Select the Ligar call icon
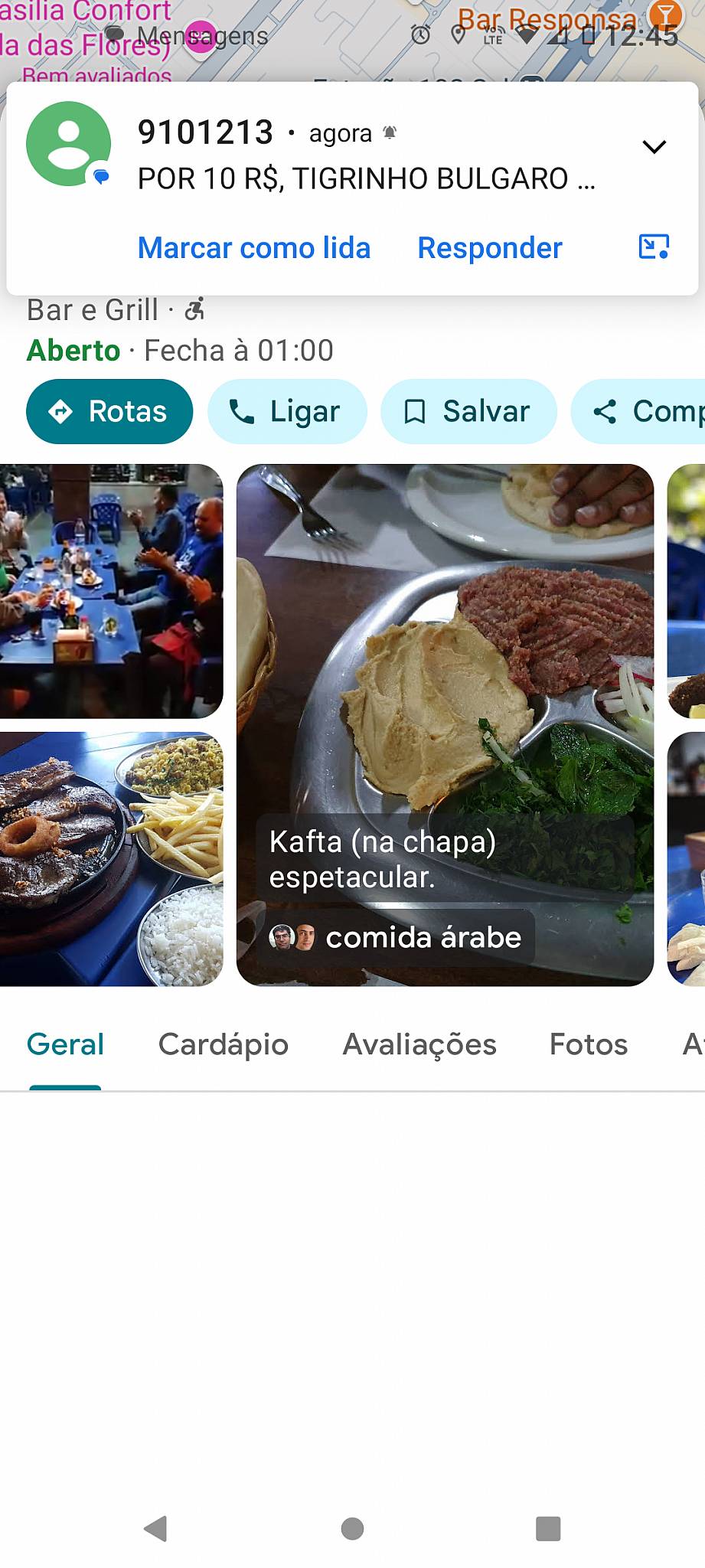This screenshot has width=705, height=1568. [x=243, y=411]
